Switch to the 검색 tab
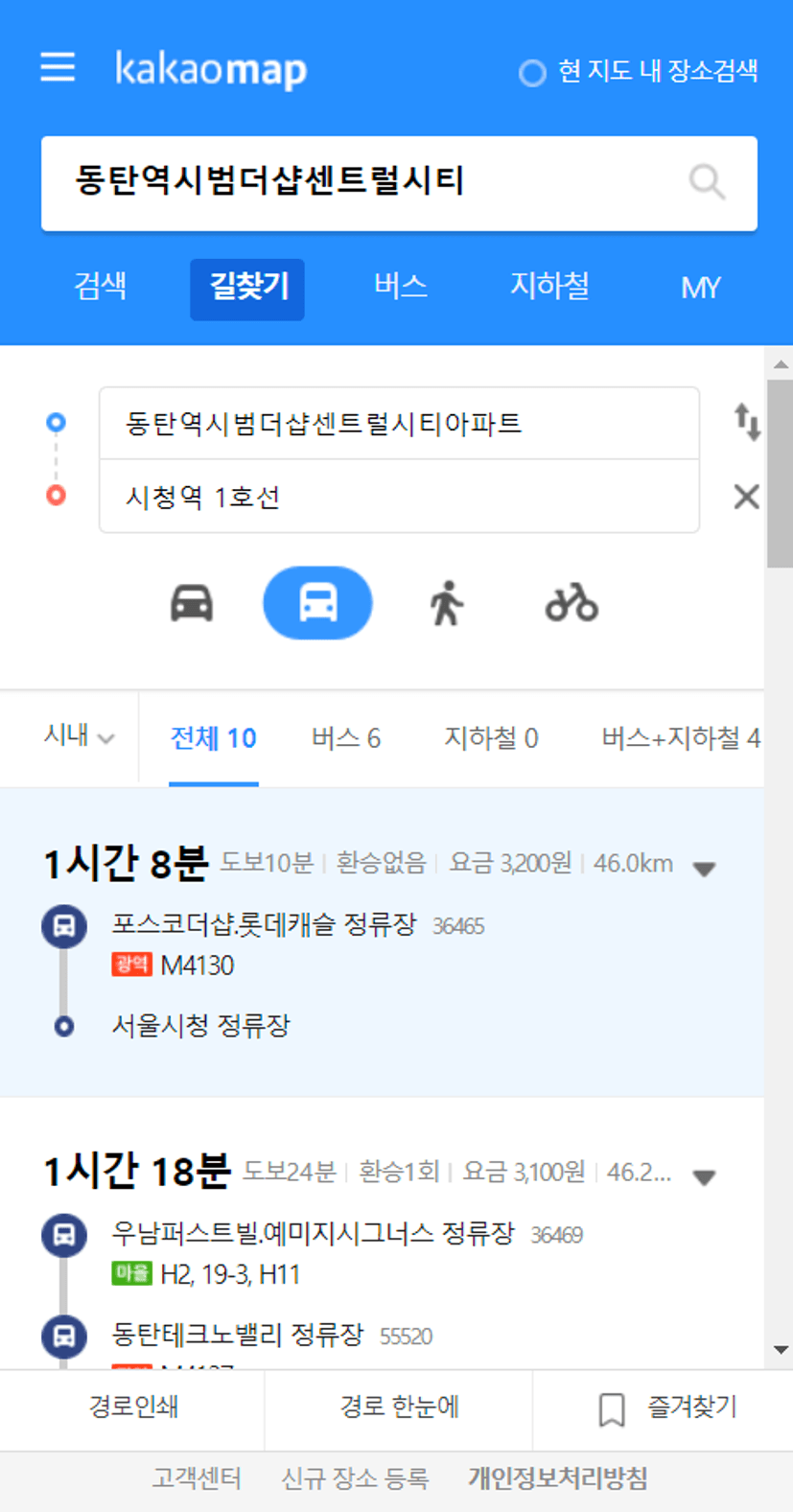This screenshot has width=793, height=1512. [101, 287]
